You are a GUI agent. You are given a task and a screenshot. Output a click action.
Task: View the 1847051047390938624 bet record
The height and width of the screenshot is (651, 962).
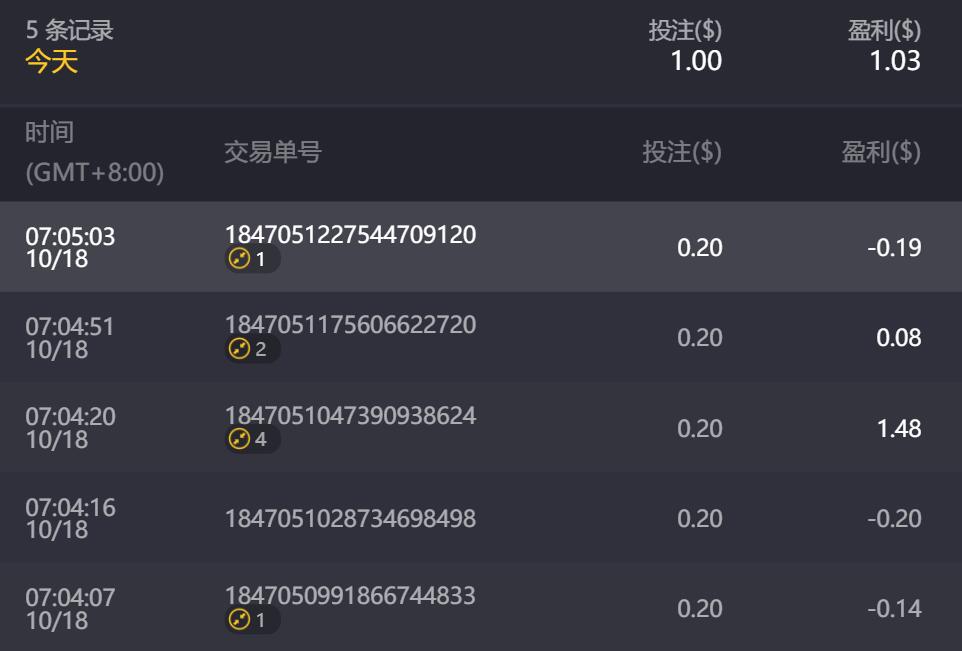coord(350,416)
